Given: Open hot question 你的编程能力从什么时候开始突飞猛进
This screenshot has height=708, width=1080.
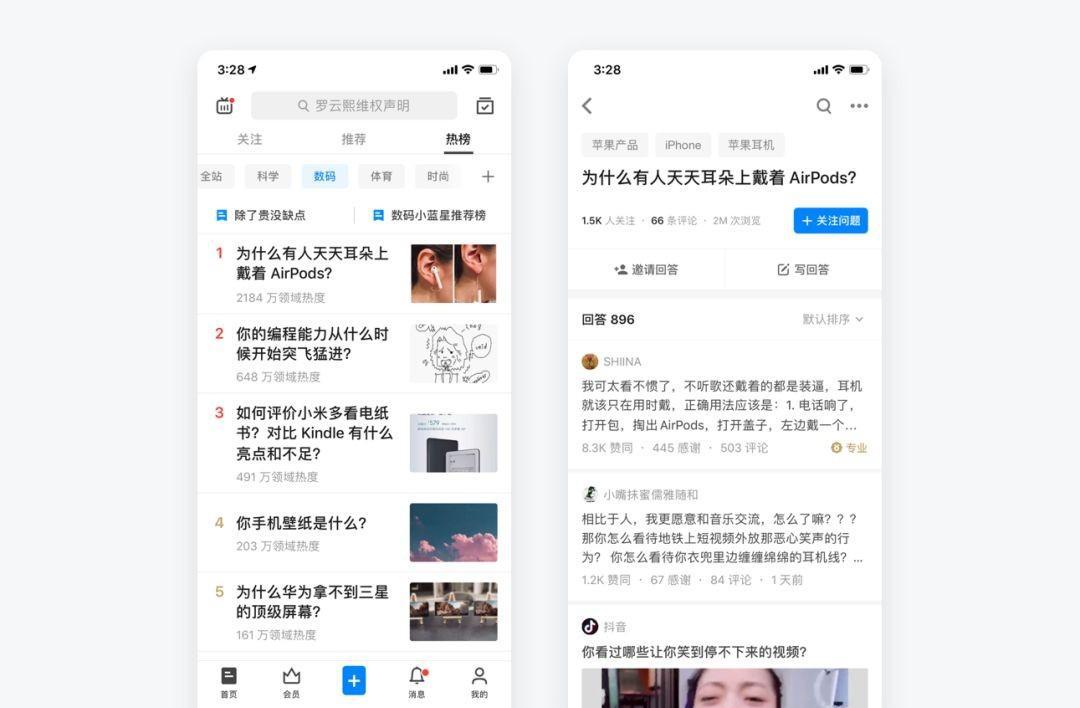Looking at the screenshot, I should [312, 343].
